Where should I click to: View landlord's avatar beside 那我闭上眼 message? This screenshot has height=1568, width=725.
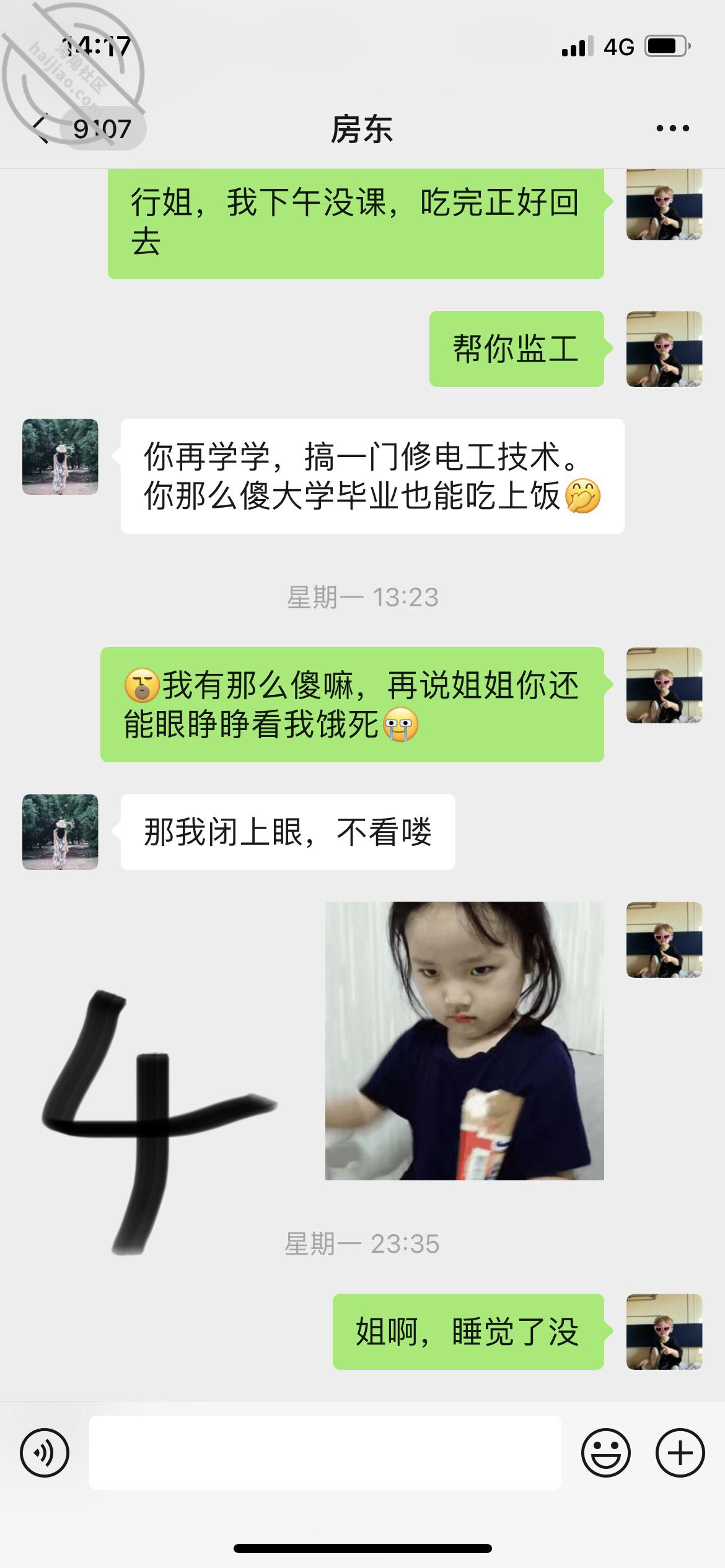coord(60,832)
